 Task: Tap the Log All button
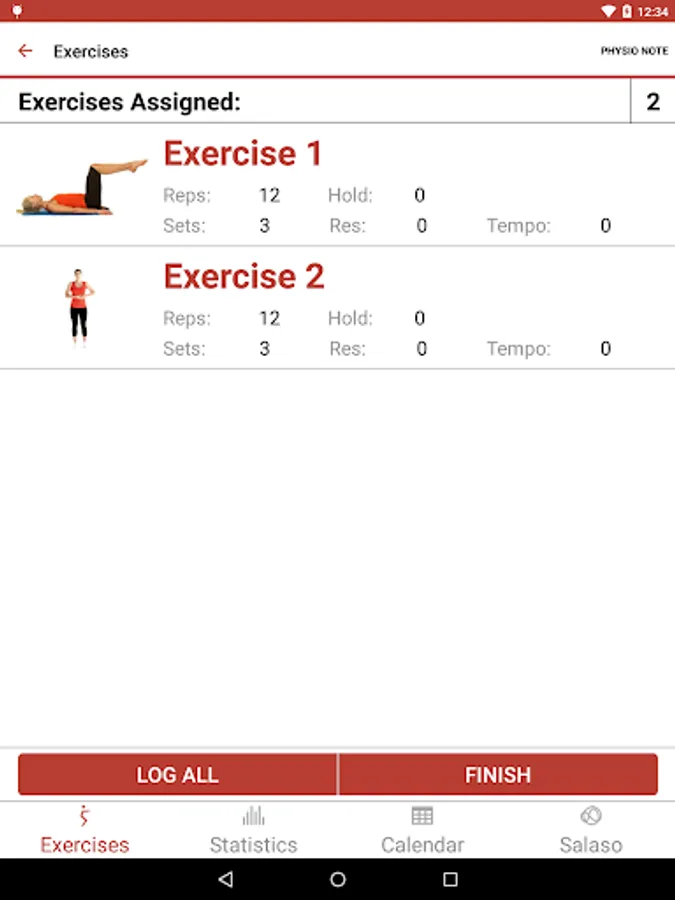click(177, 774)
